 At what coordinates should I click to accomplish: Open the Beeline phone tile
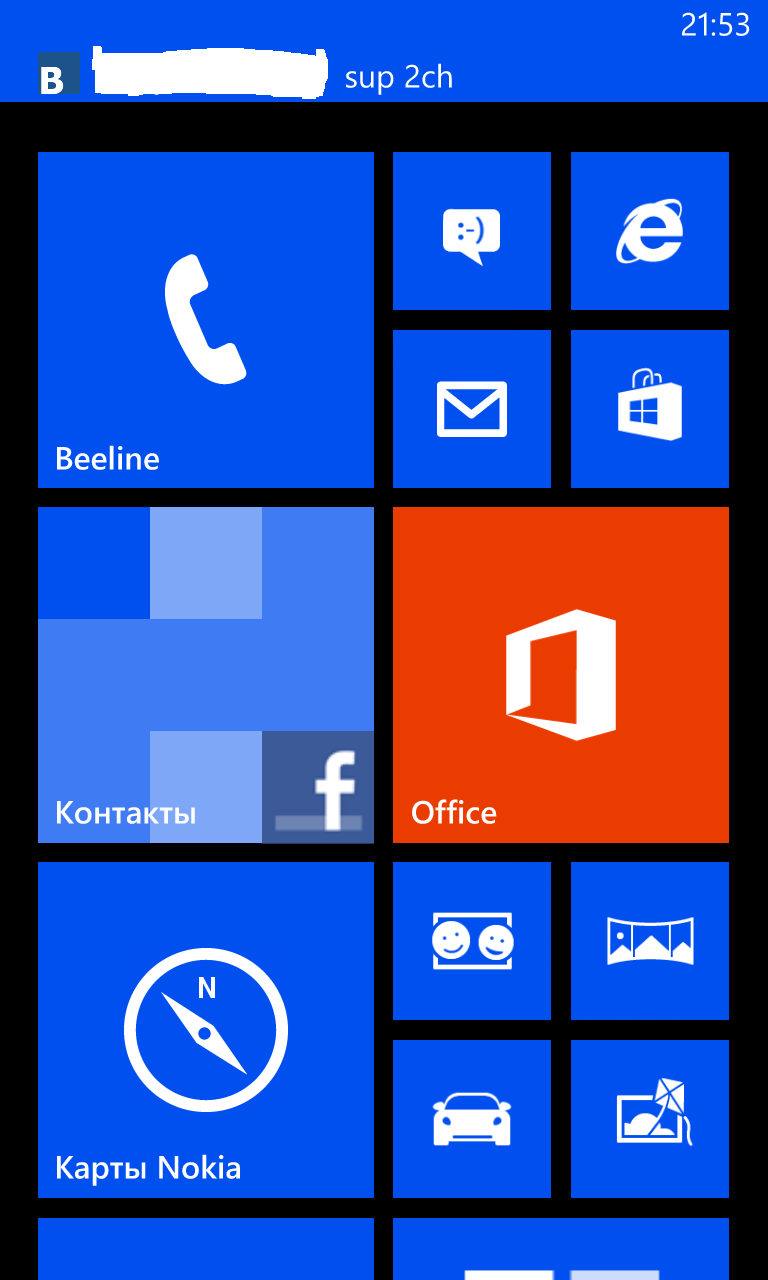point(206,320)
